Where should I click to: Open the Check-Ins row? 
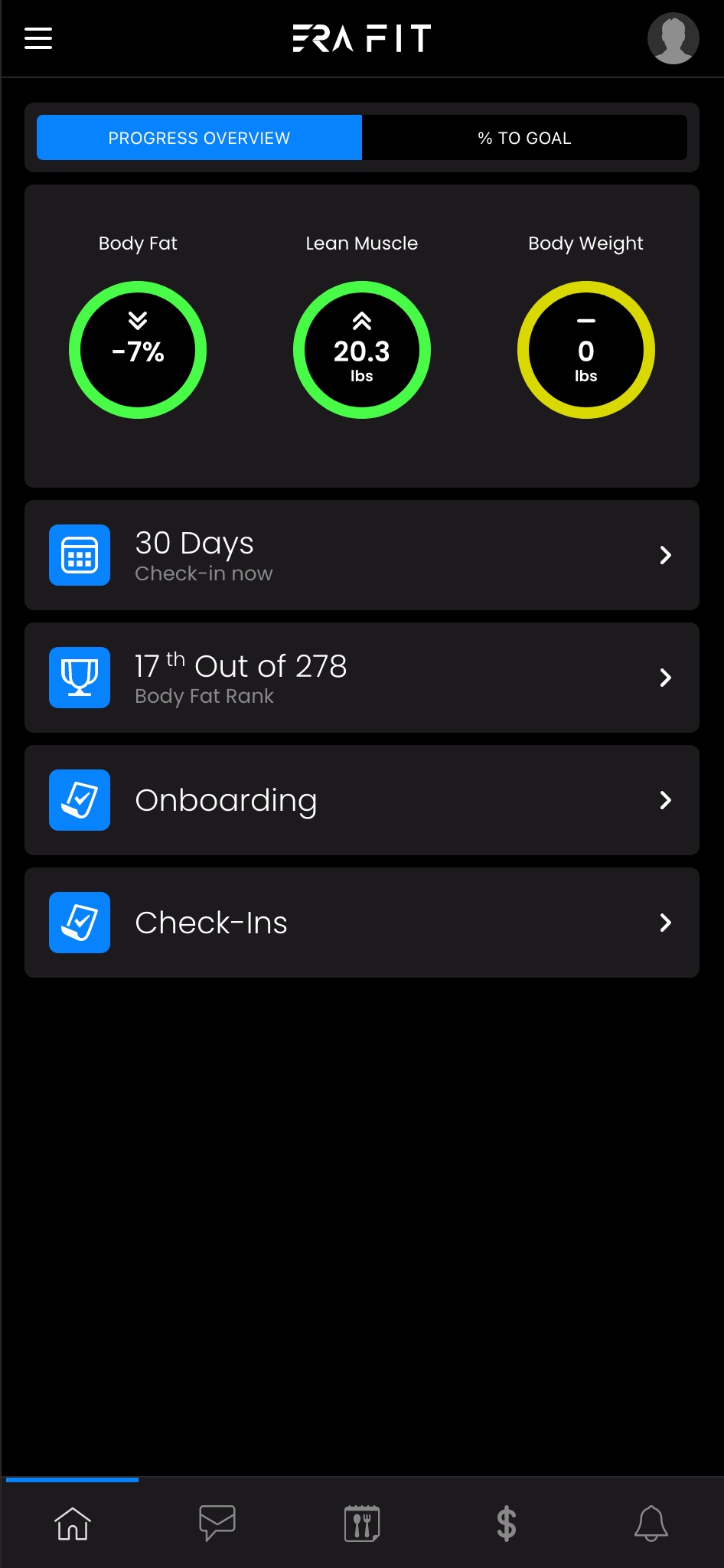(x=362, y=923)
